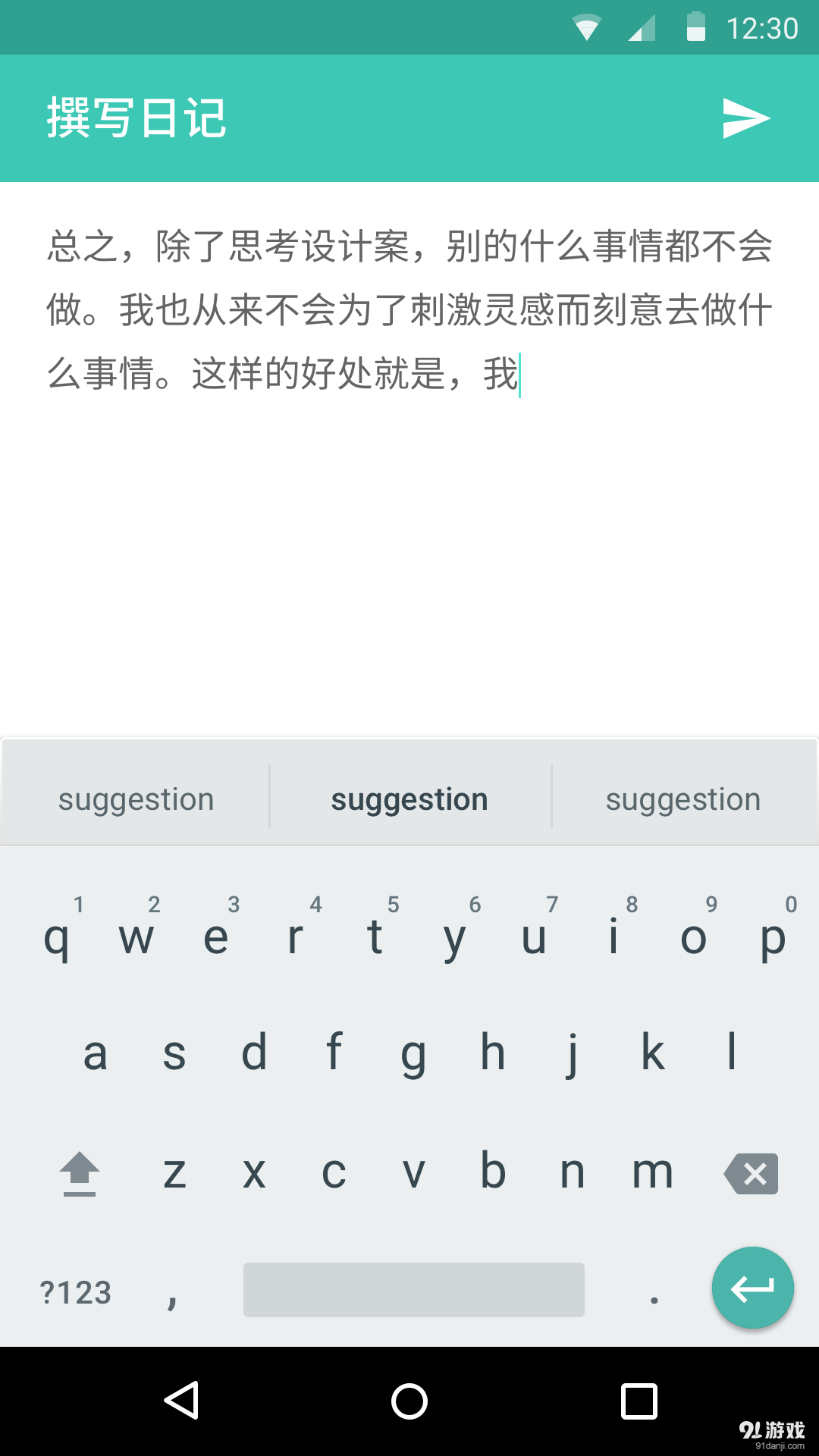Send the diary entry with the arrow icon

746,118
